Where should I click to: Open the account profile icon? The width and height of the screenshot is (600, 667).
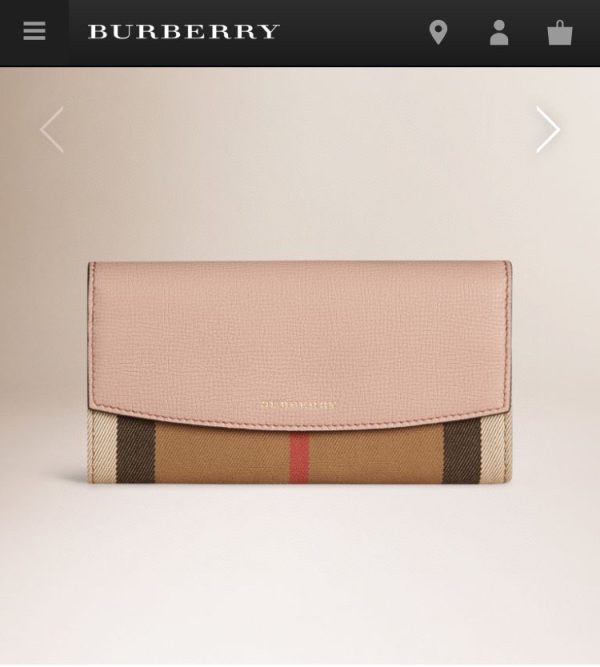coord(499,33)
